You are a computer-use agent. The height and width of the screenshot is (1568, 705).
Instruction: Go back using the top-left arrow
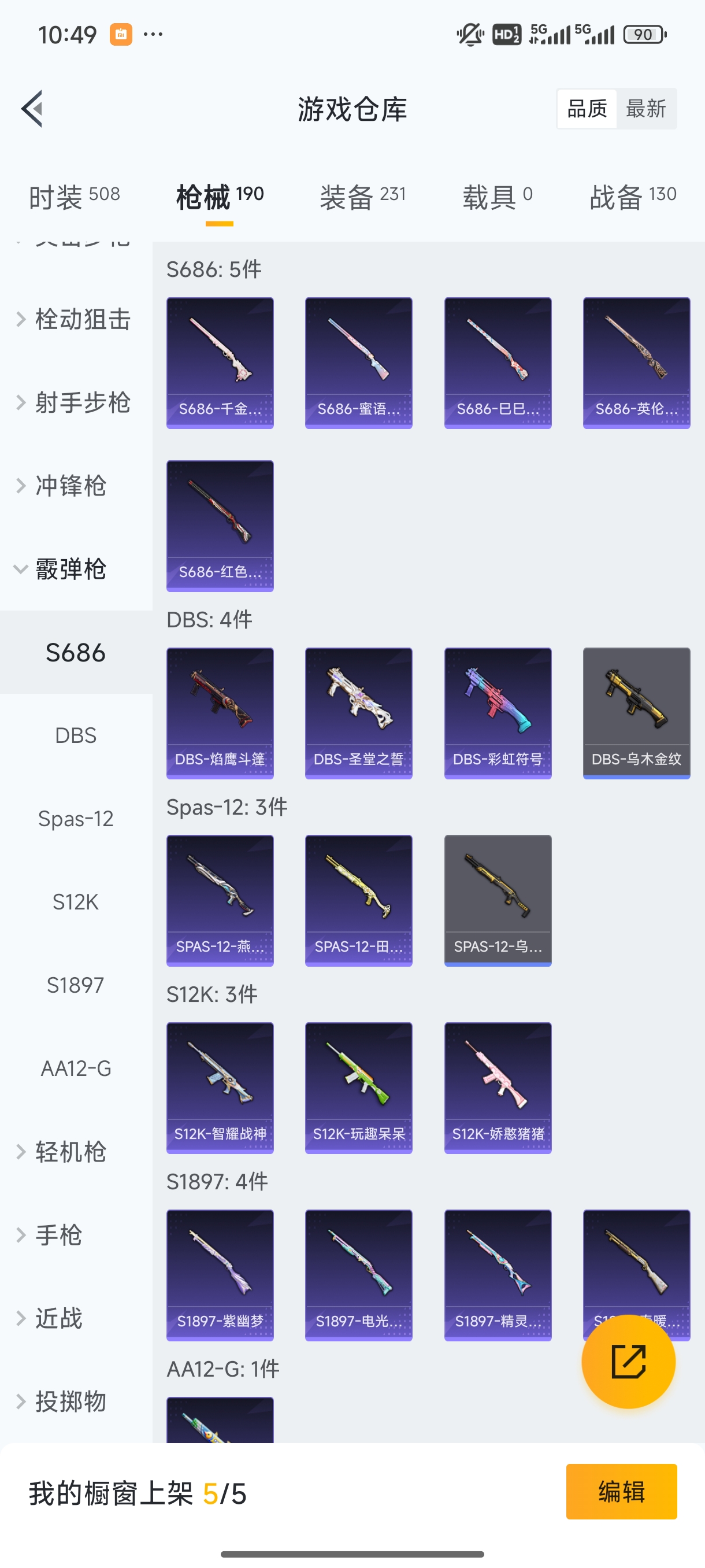tap(32, 109)
